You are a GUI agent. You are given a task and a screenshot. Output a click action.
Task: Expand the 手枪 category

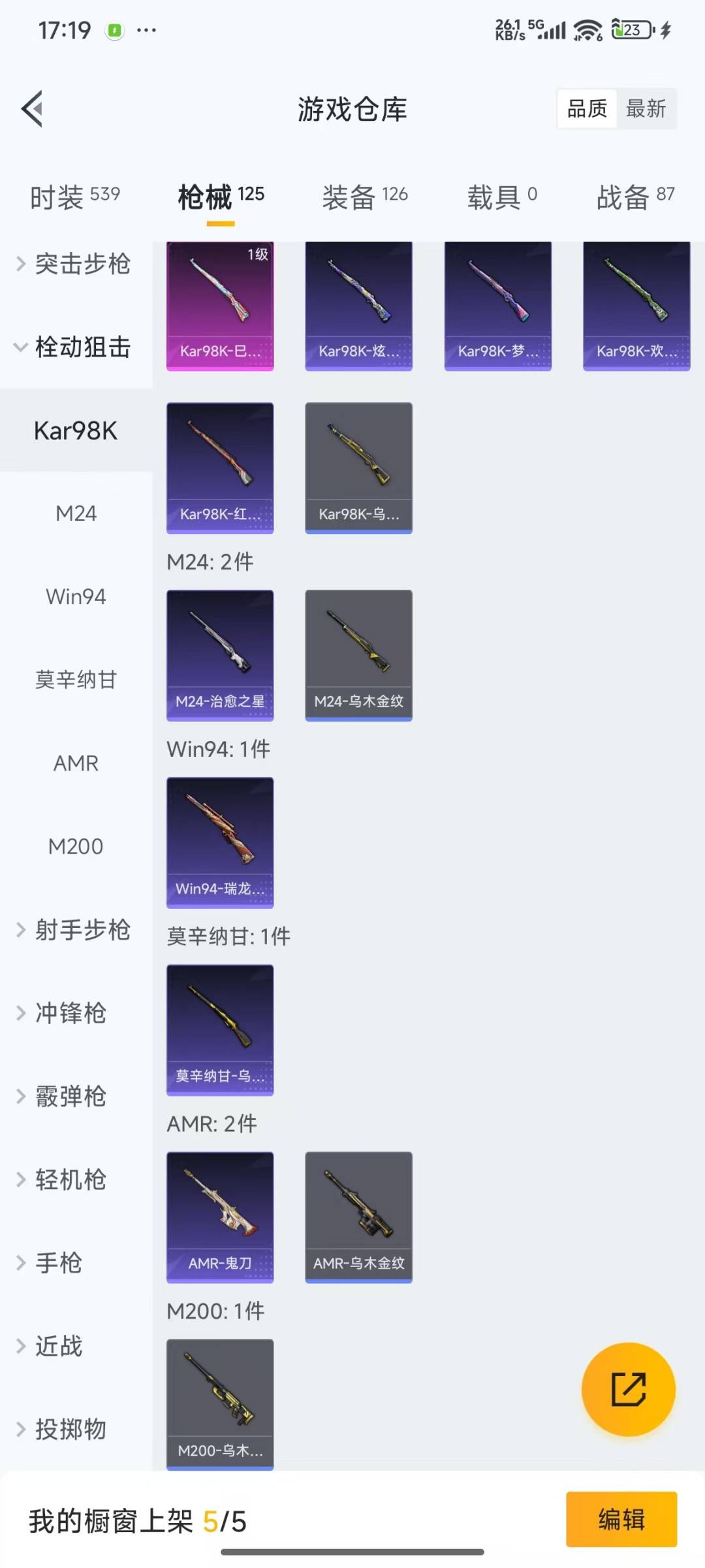(x=59, y=1262)
